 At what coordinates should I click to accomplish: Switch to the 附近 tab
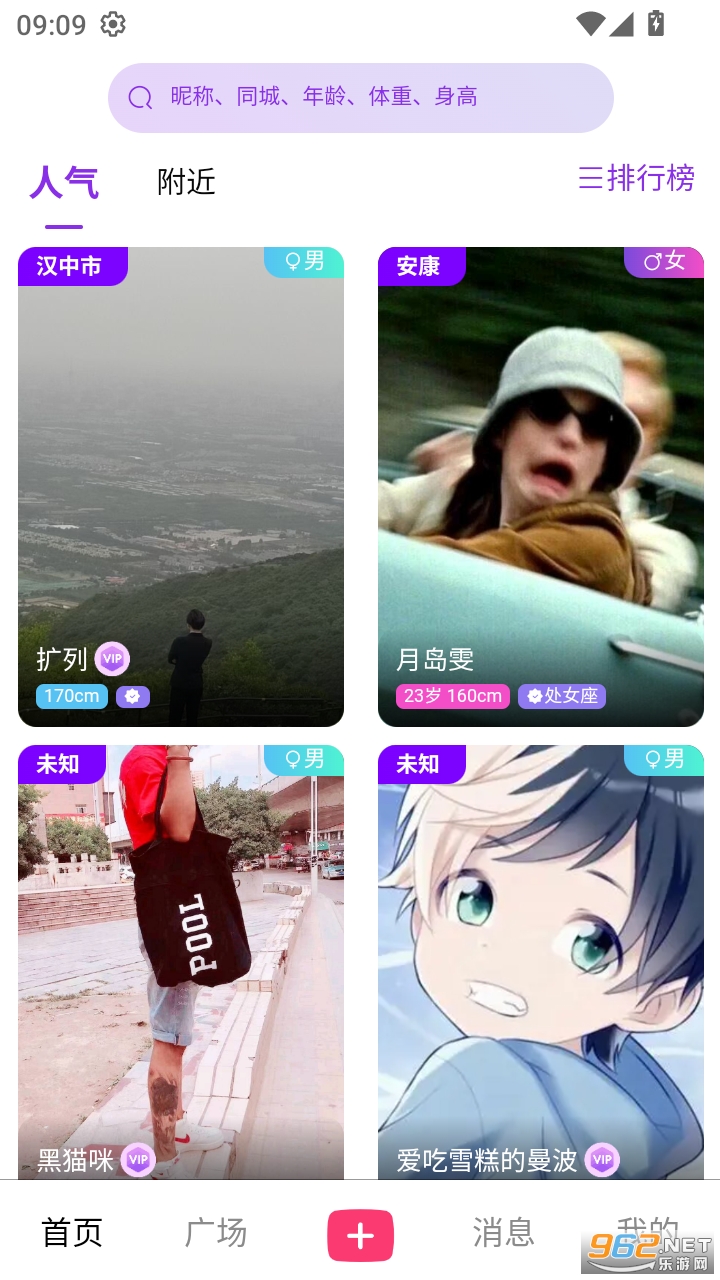click(x=185, y=182)
